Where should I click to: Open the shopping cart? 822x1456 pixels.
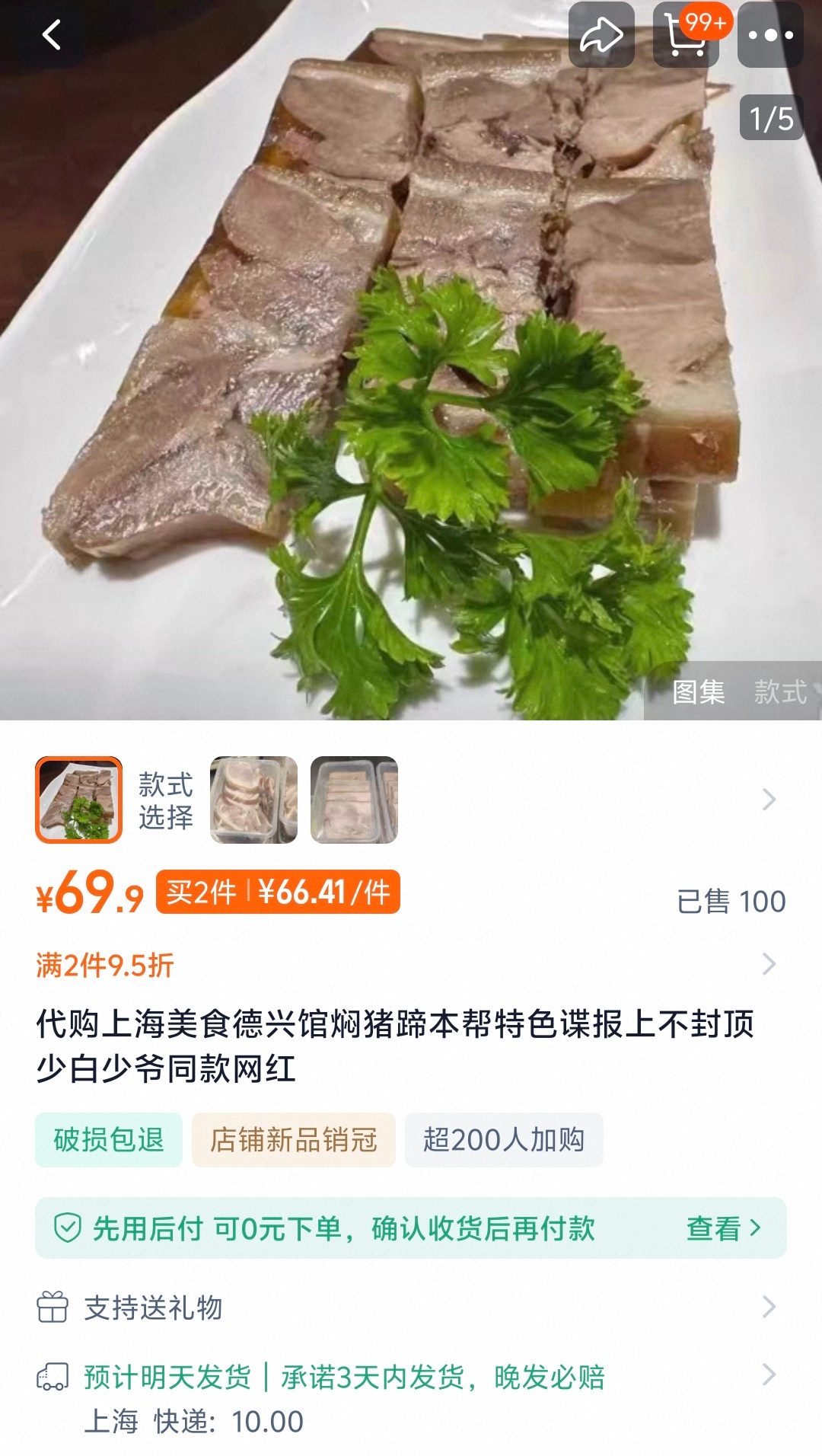tap(686, 35)
